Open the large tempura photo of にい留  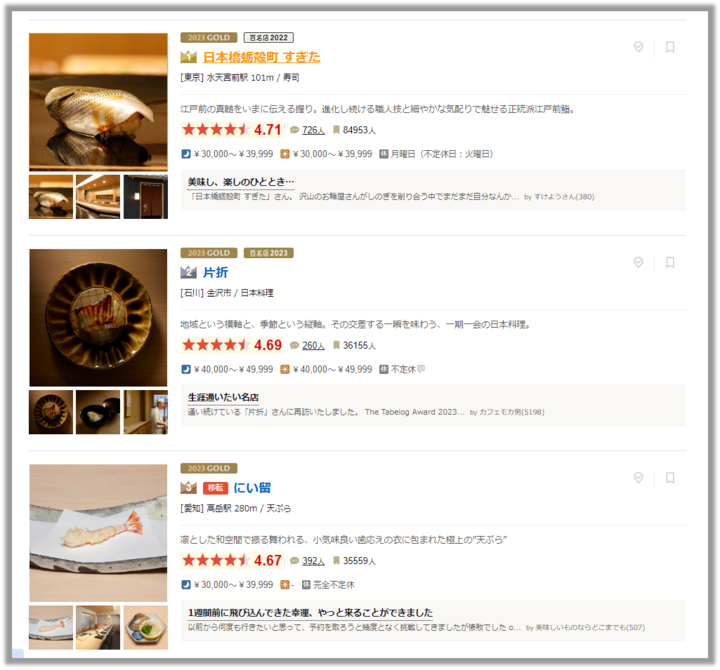pos(98,532)
